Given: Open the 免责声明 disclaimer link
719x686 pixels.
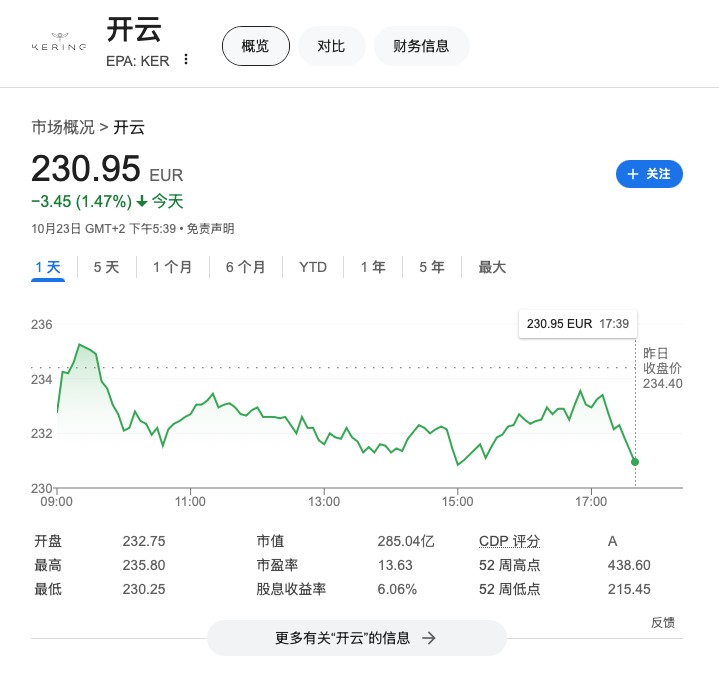Looking at the screenshot, I should (x=214, y=229).
